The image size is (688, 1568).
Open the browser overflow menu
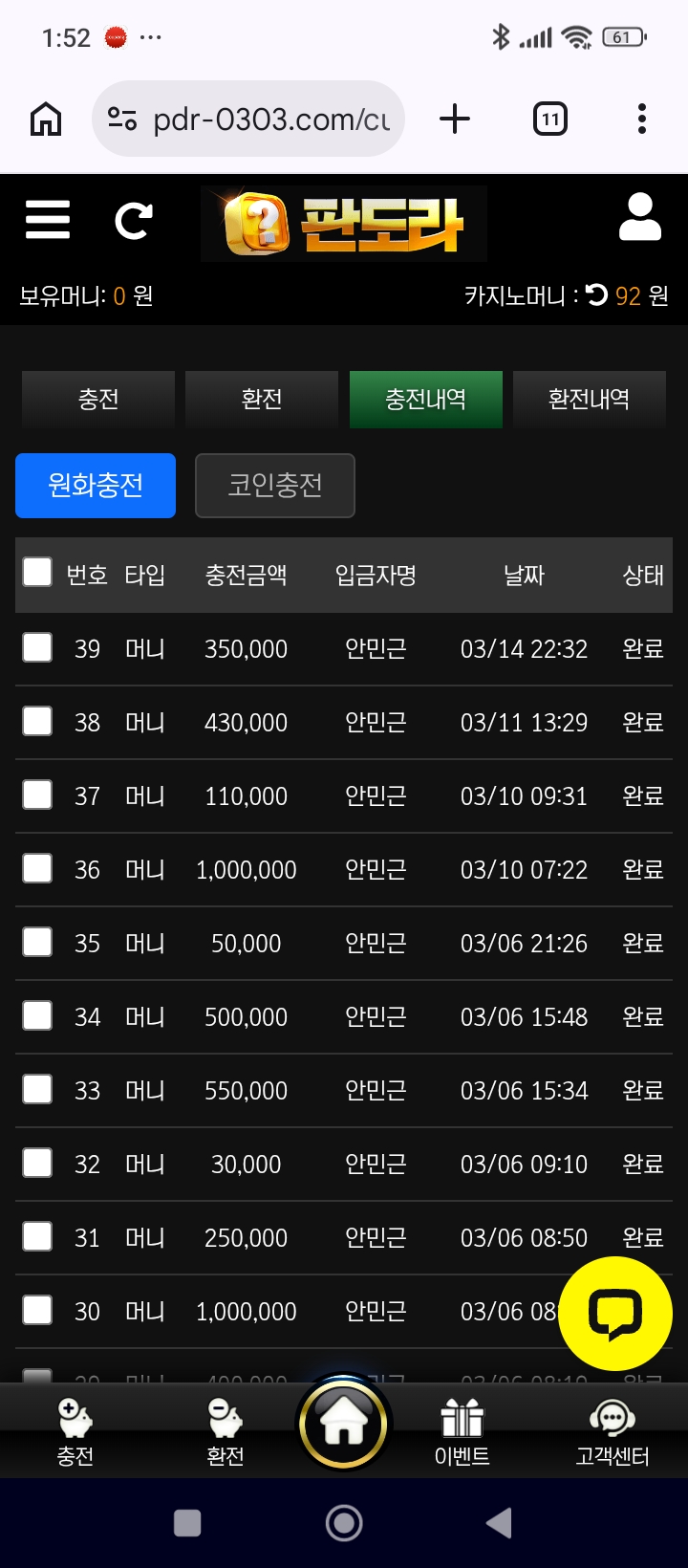[x=641, y=120]
